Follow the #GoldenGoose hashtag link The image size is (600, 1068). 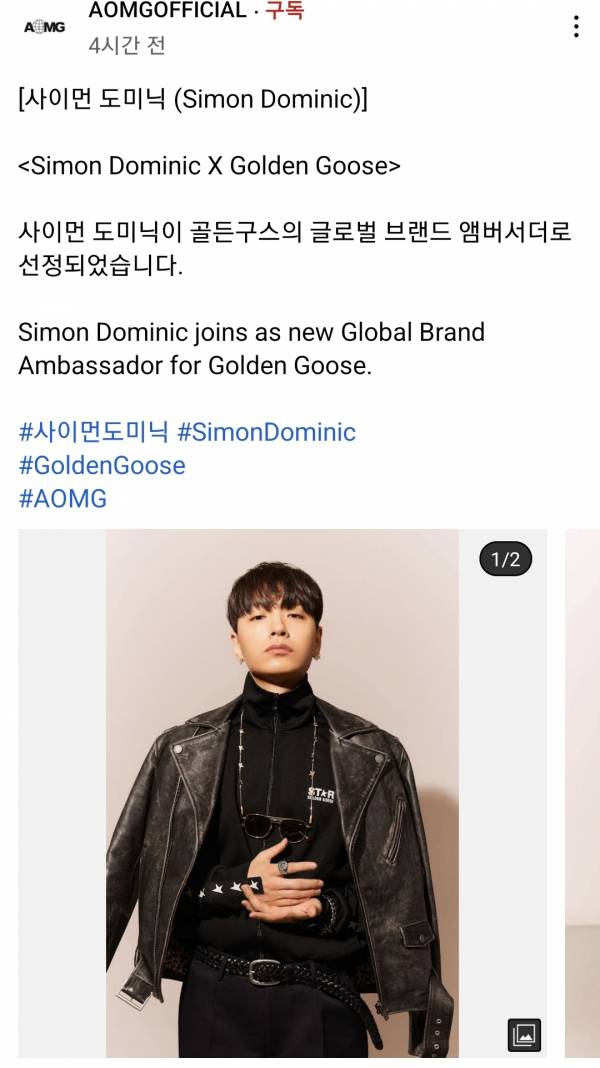102,465
